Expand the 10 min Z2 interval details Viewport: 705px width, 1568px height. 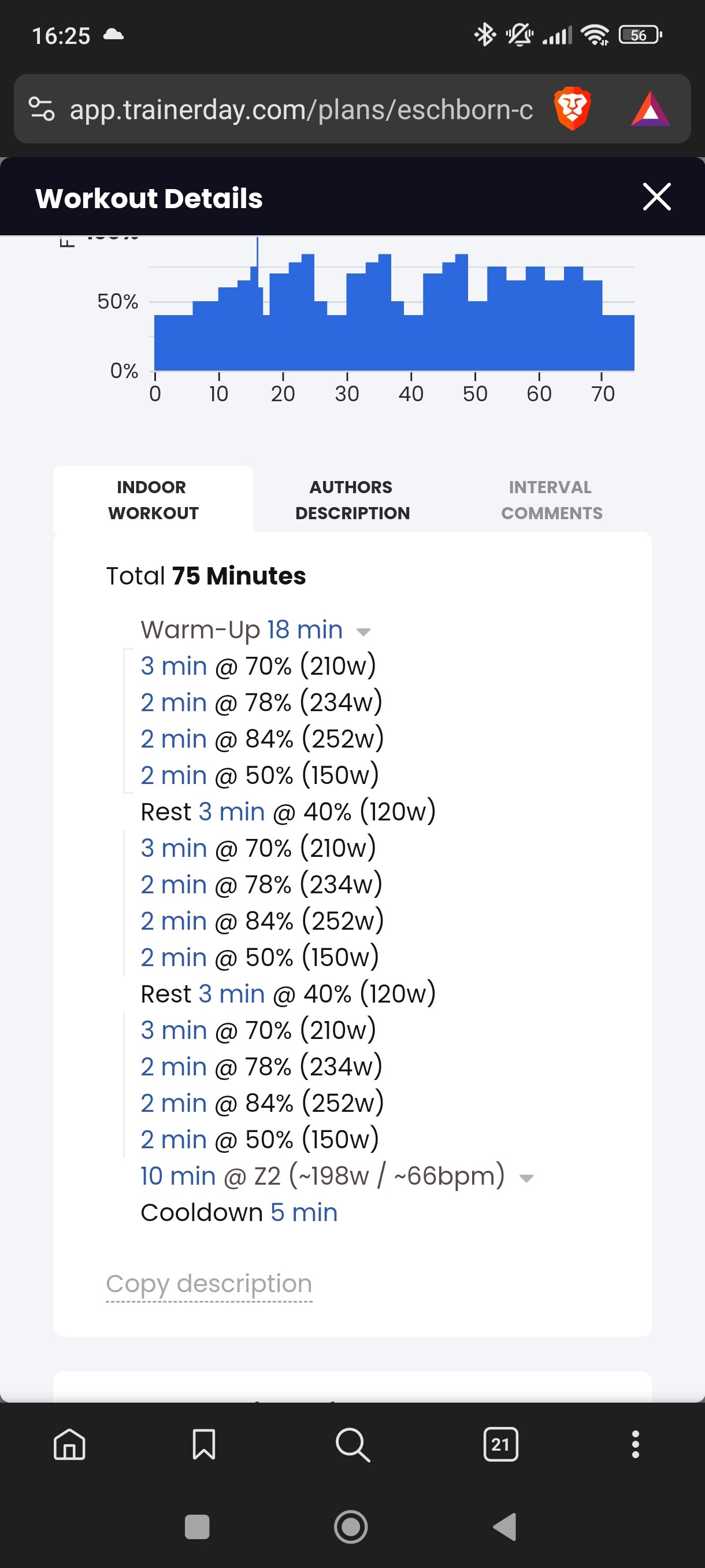(526, 1178)
